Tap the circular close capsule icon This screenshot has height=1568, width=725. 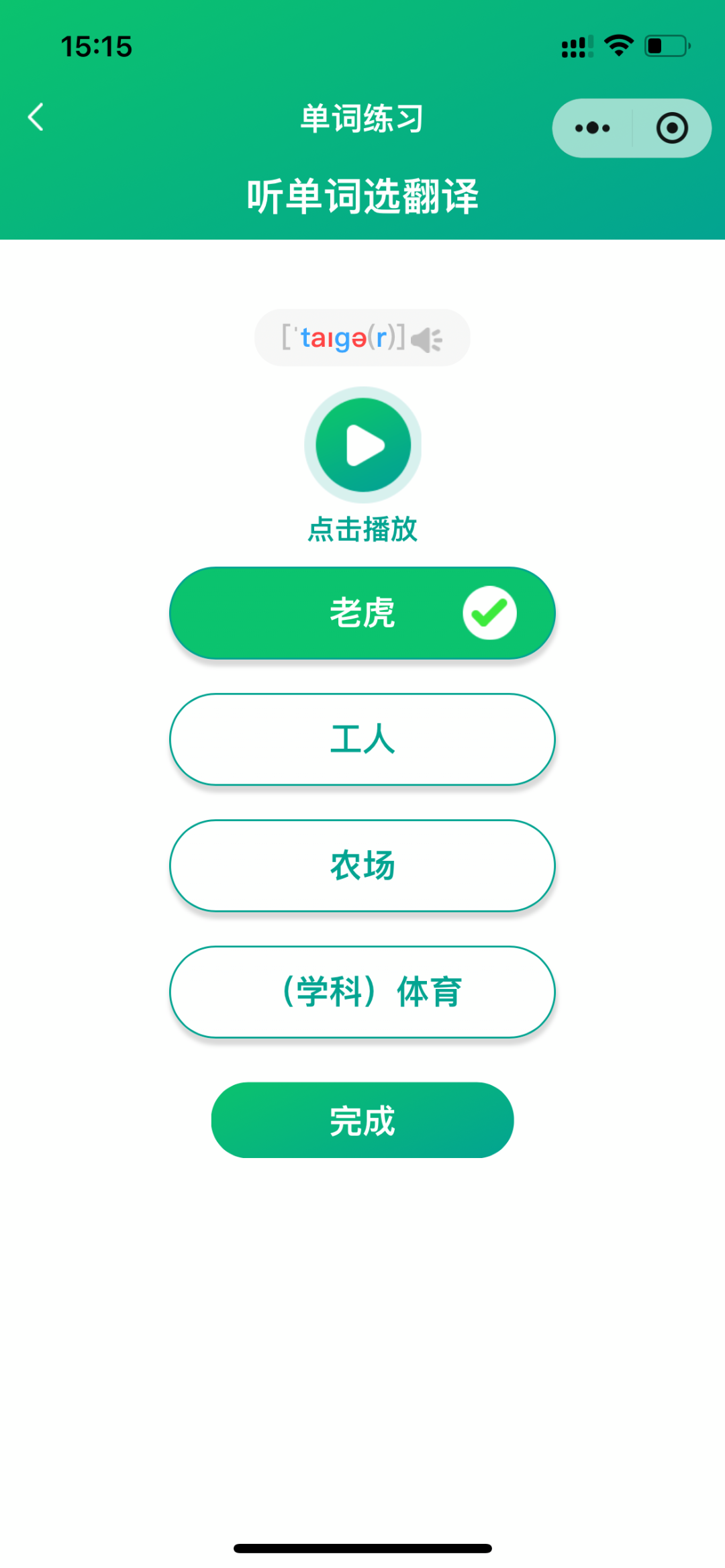click(671, 127)
